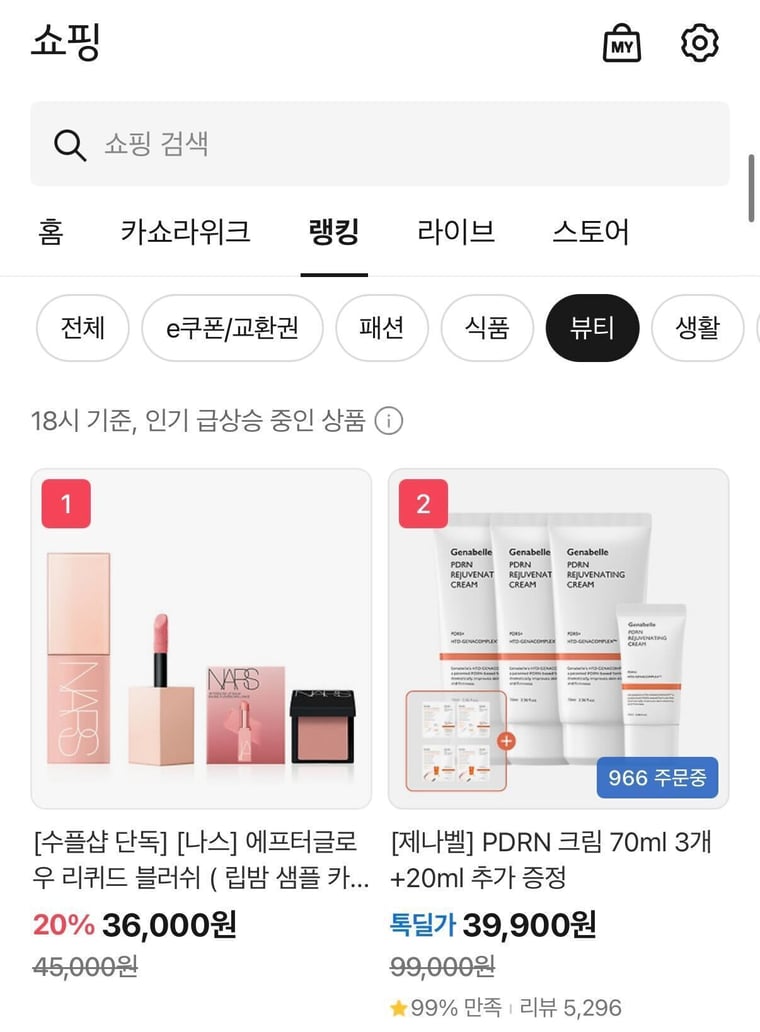Choose the 패션 category chip
The height and width of the screenshot is (1032, 760).
pos(381,328)
